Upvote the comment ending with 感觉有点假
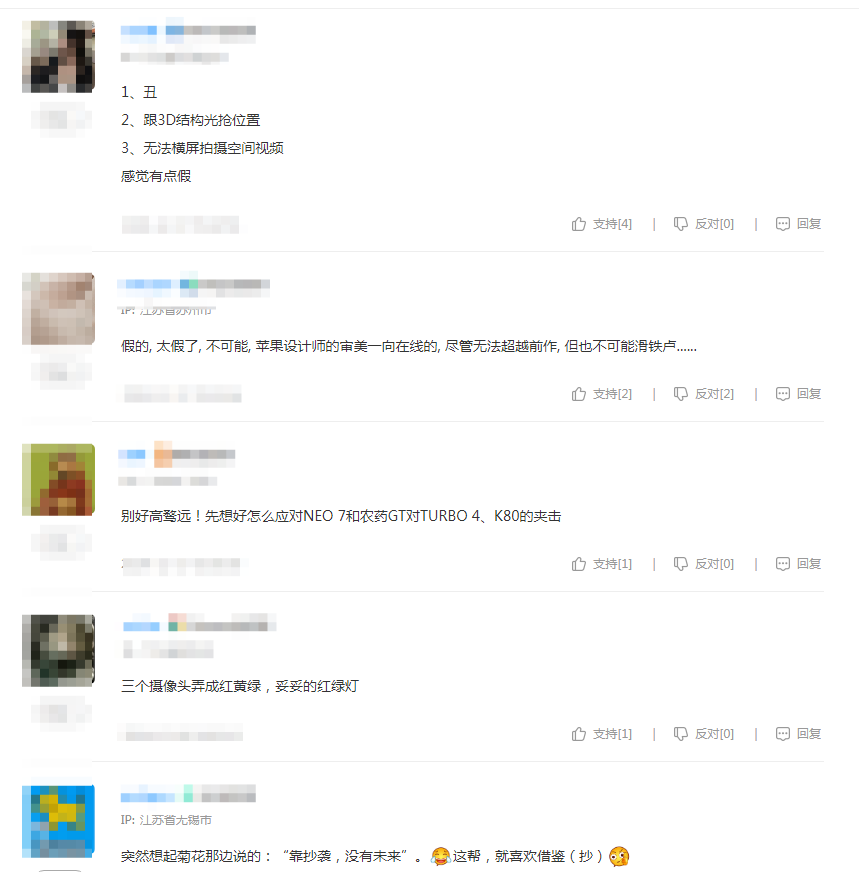 [x=602, y=224]
